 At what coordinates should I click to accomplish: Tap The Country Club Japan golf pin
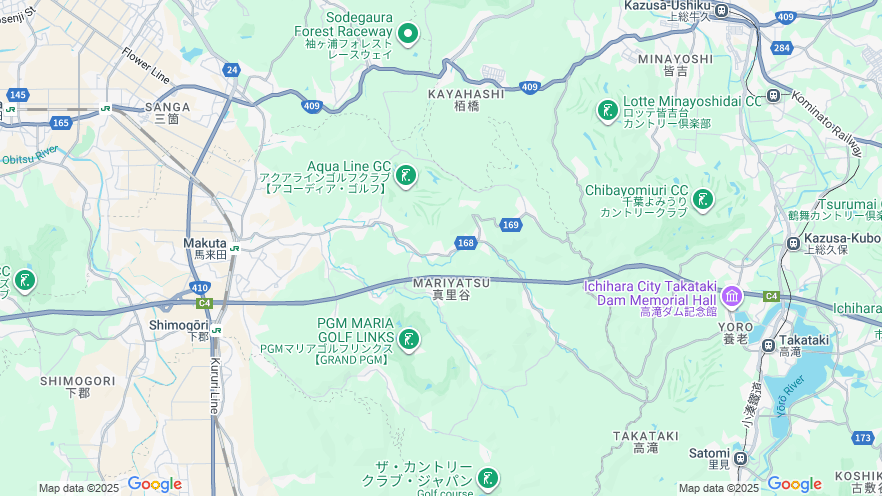[x=487, y=478]
